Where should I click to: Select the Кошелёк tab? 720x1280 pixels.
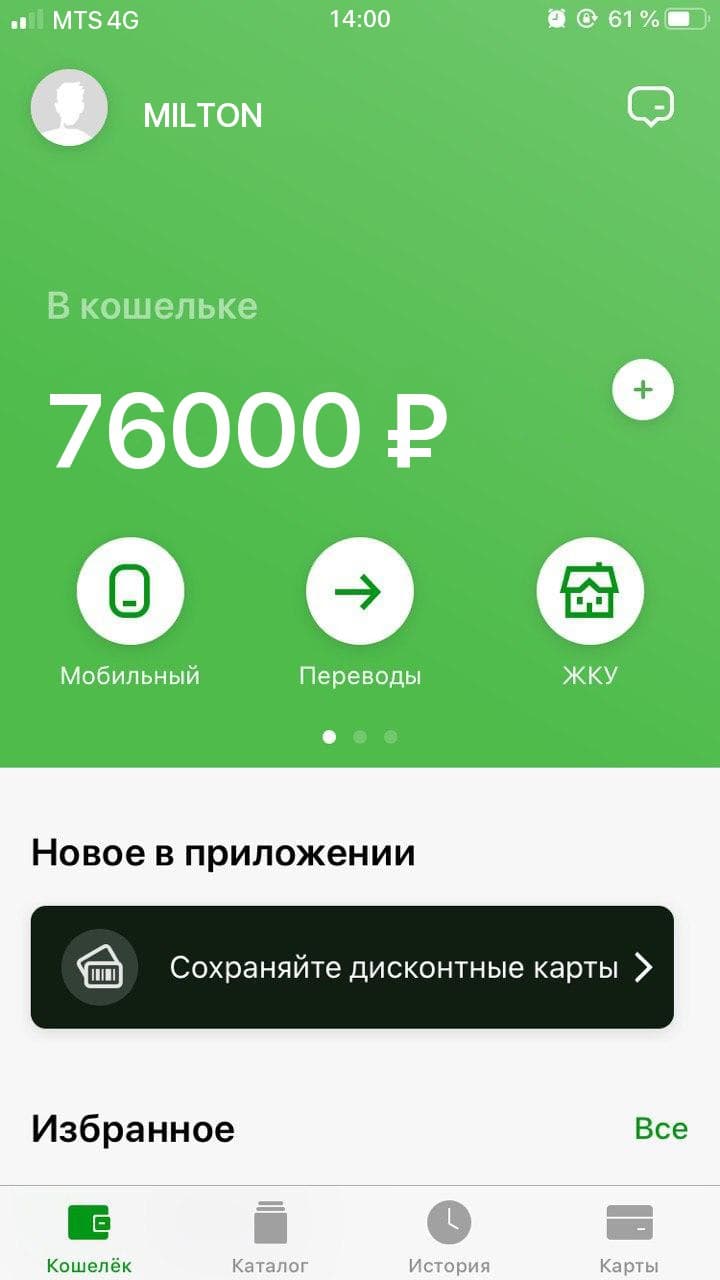pyautogui.click(x=89, y=1236)
